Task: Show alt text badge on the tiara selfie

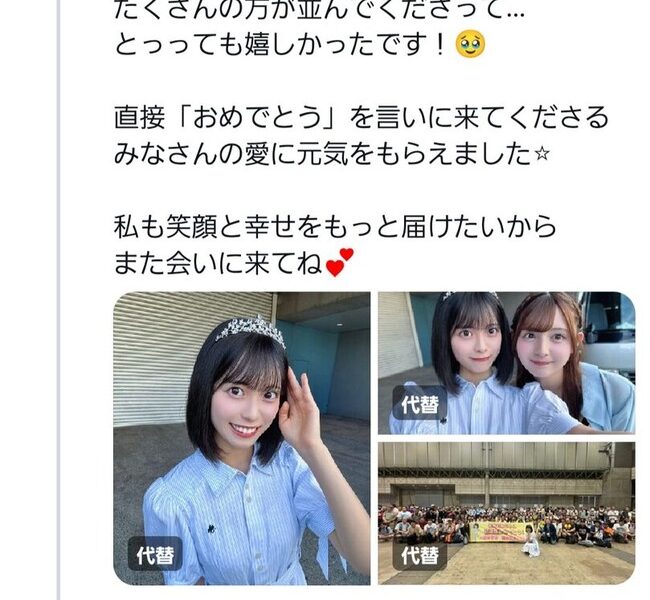Action: [x=155, y=553]
